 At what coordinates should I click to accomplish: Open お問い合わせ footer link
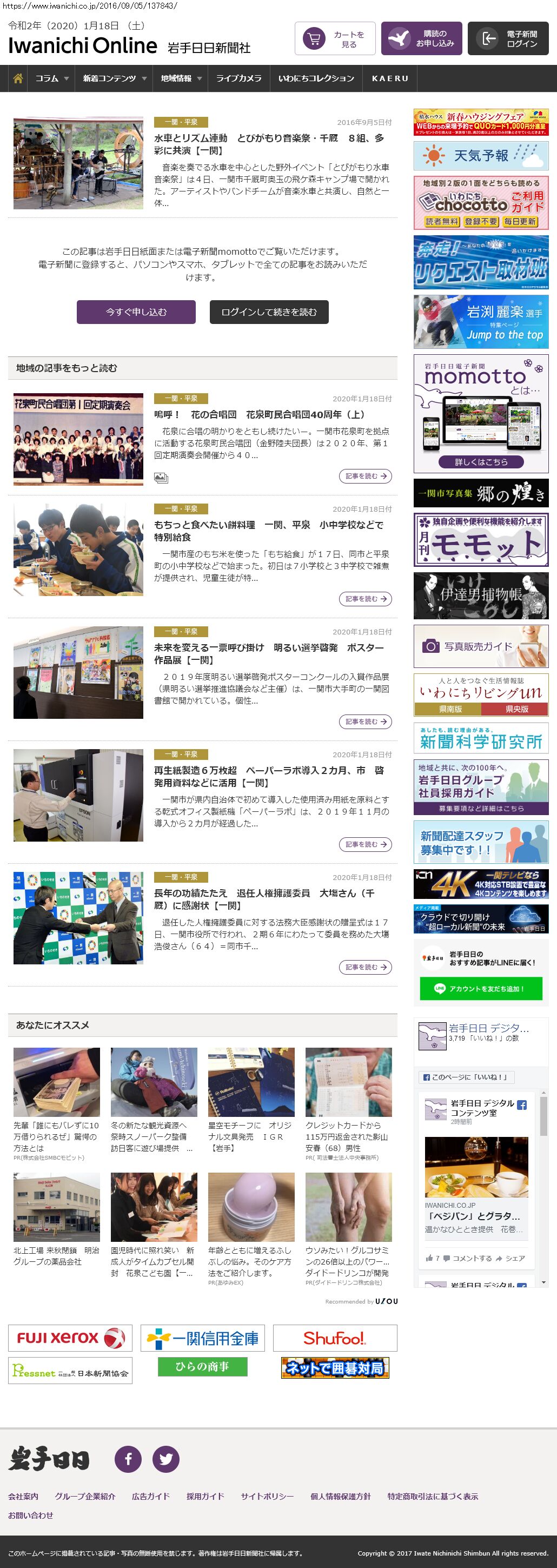click(30, 1515)
